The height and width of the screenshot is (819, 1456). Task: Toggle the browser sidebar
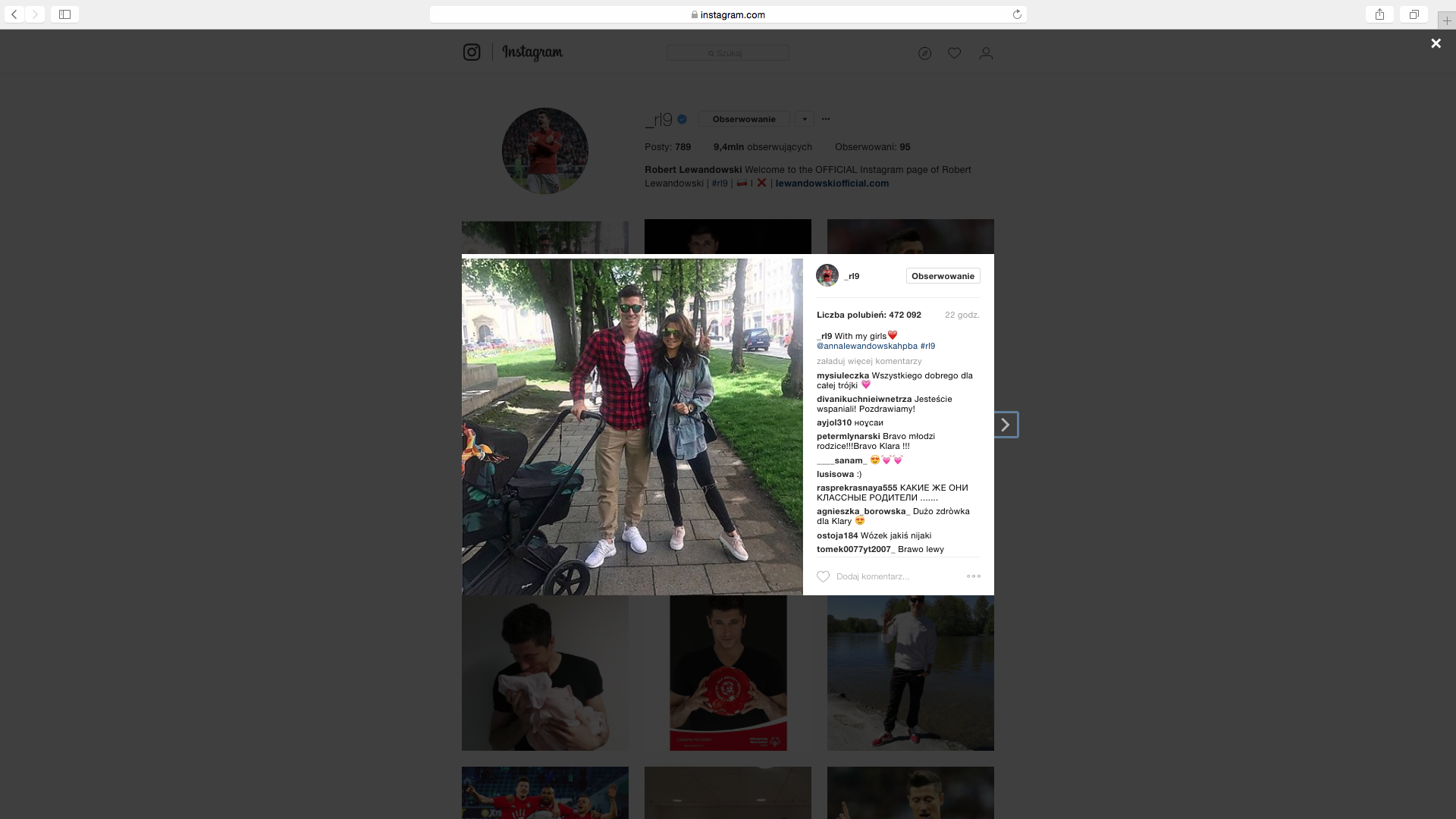click(x=64, y=14)
